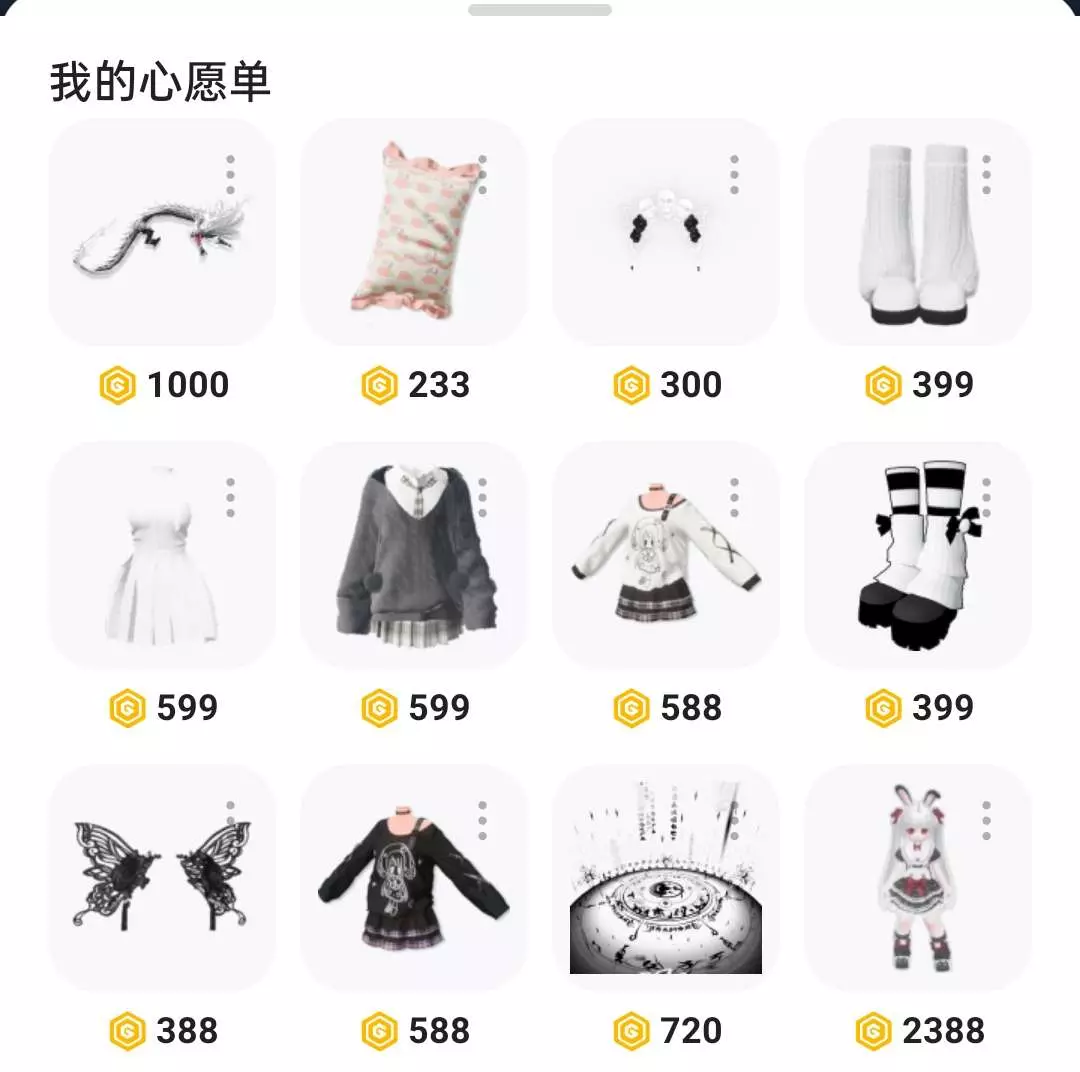This screenshot has height=1072, width=1080.
Task: Open the pink pillow item priced 233
Action: pyautogui.click(x=414, y=231)
